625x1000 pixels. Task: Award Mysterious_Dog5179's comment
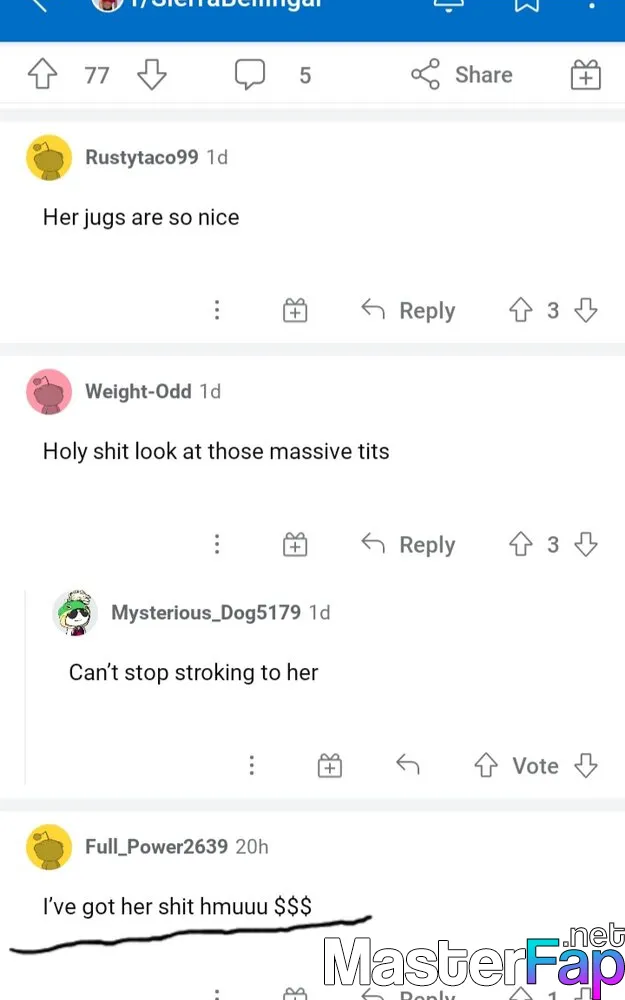pyautogui.click(x=330, y=765)
